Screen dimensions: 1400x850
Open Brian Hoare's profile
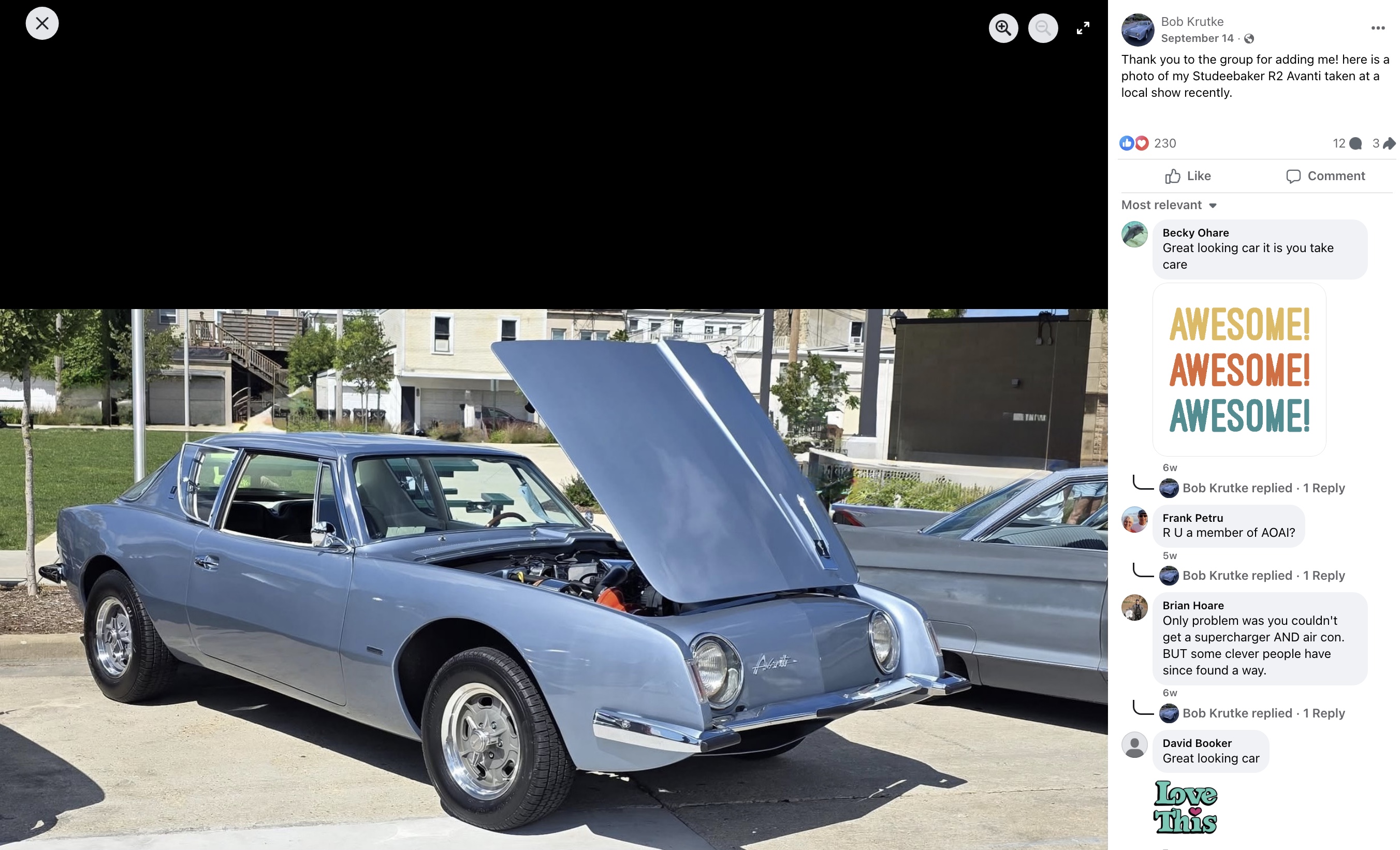click(1192, 606)
